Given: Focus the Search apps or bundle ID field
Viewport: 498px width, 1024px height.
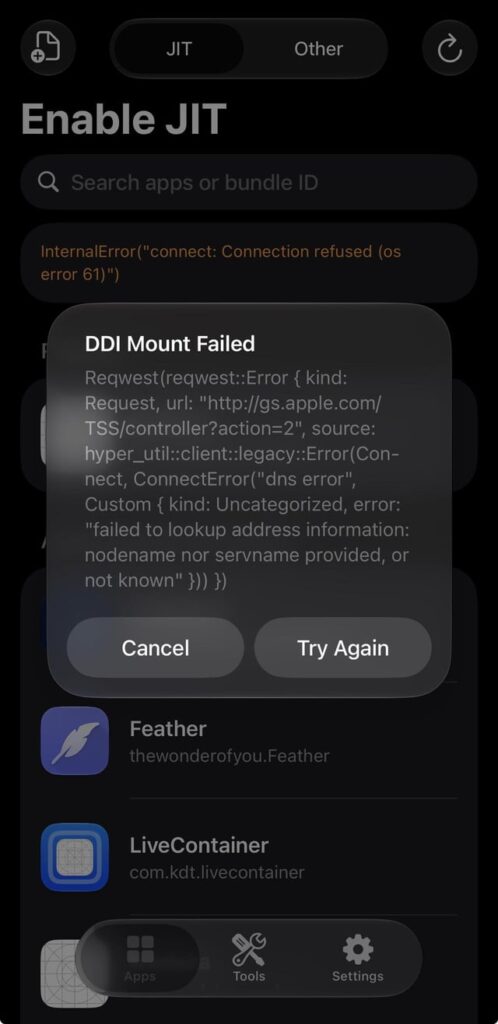Looking at the screenshot, I should coord(249,182).
